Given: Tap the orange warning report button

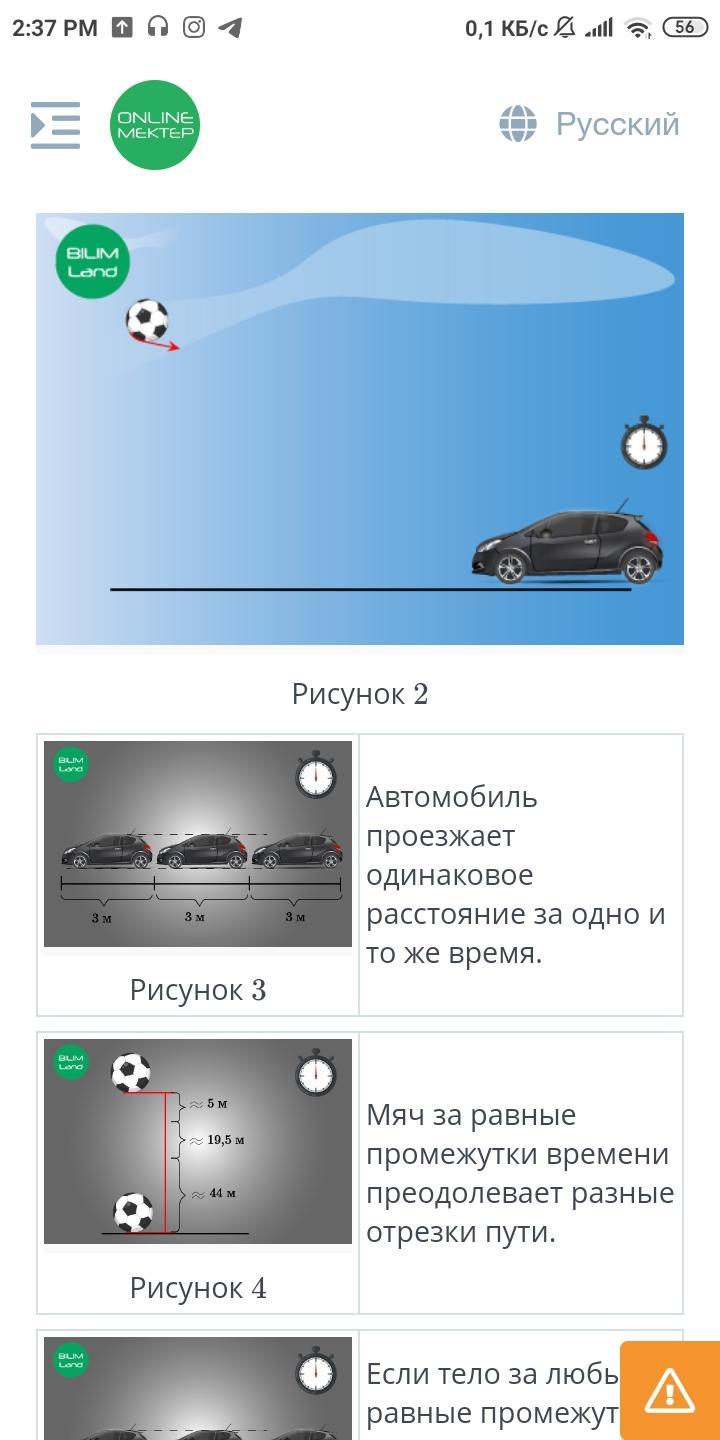Looking at the screenshot, I should pos(669,1390).
